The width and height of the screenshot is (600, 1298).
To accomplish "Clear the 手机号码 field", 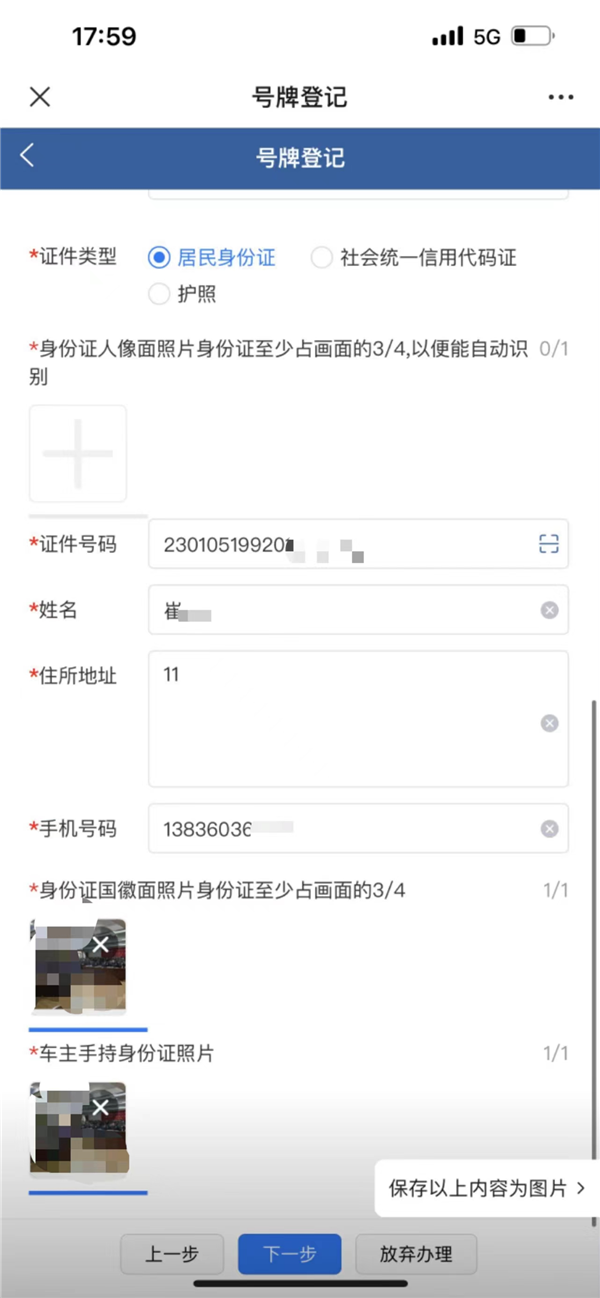I will (x=549, y=829).
